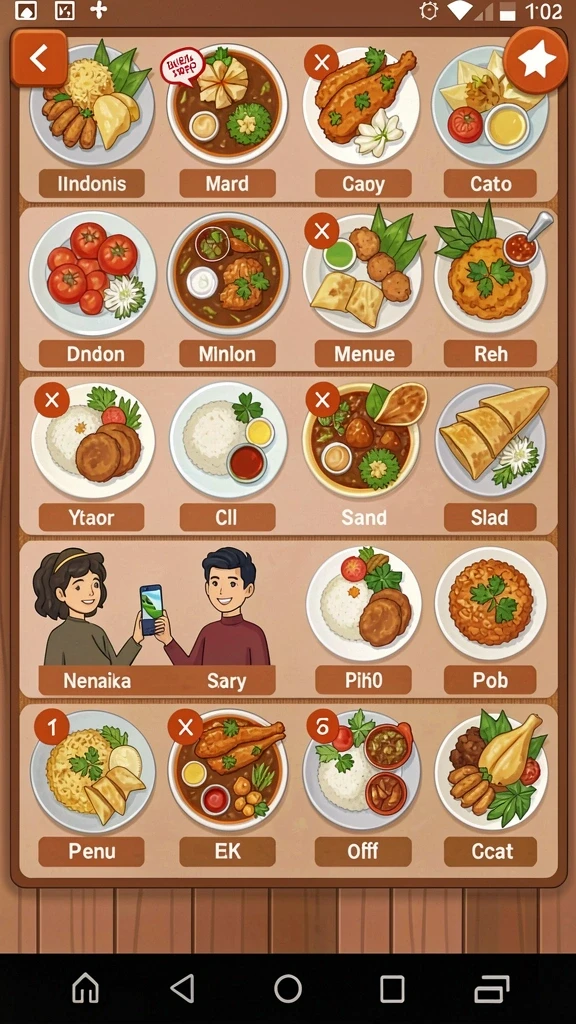Remove the Sand dish with its X badge
The height and width of the screenshot is (1024, 576).
coord(323,400)
